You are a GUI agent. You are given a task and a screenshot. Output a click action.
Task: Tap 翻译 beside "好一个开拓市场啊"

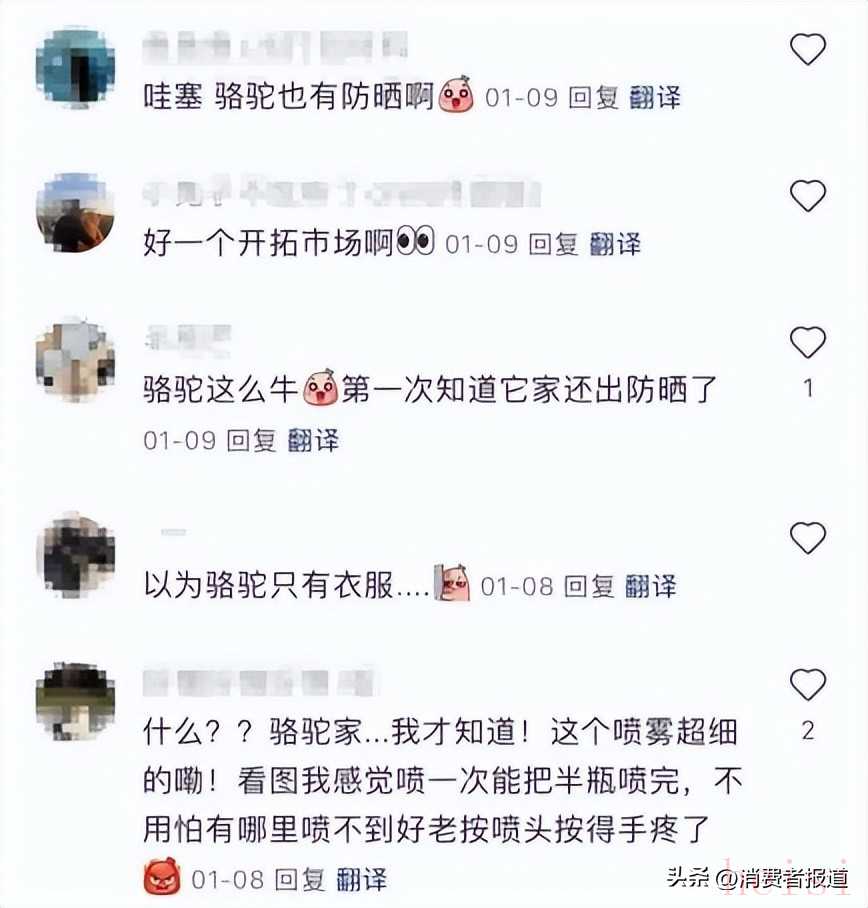coord(615,244)
